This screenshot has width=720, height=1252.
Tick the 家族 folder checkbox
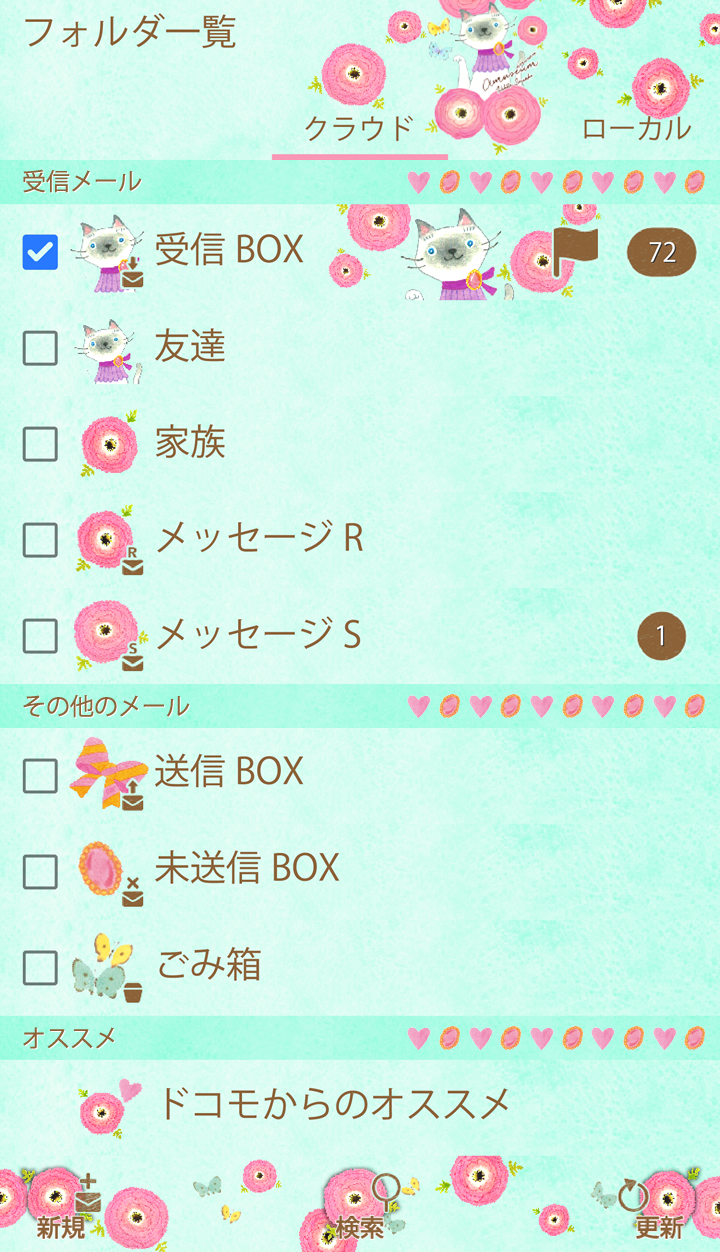[40, 444]
